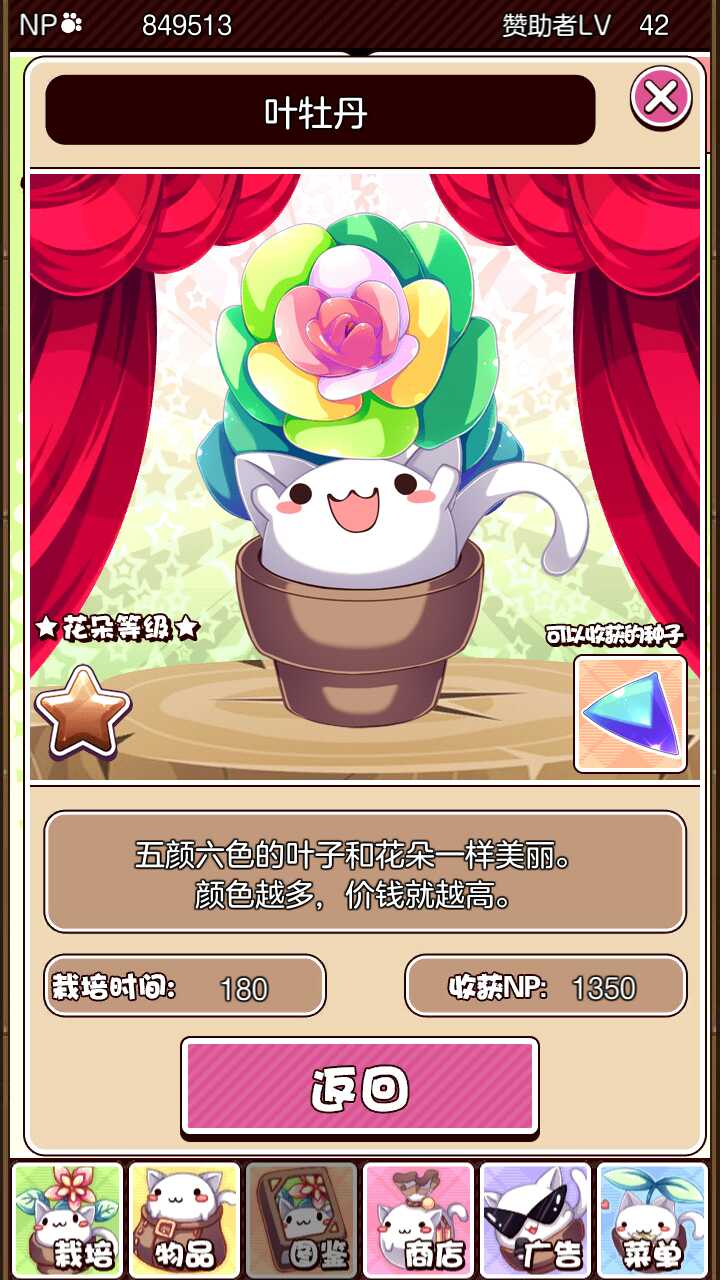Go to the 图鉴 tab
This screenshot has width=720, height=1280.
click(x=301, y=1218)
